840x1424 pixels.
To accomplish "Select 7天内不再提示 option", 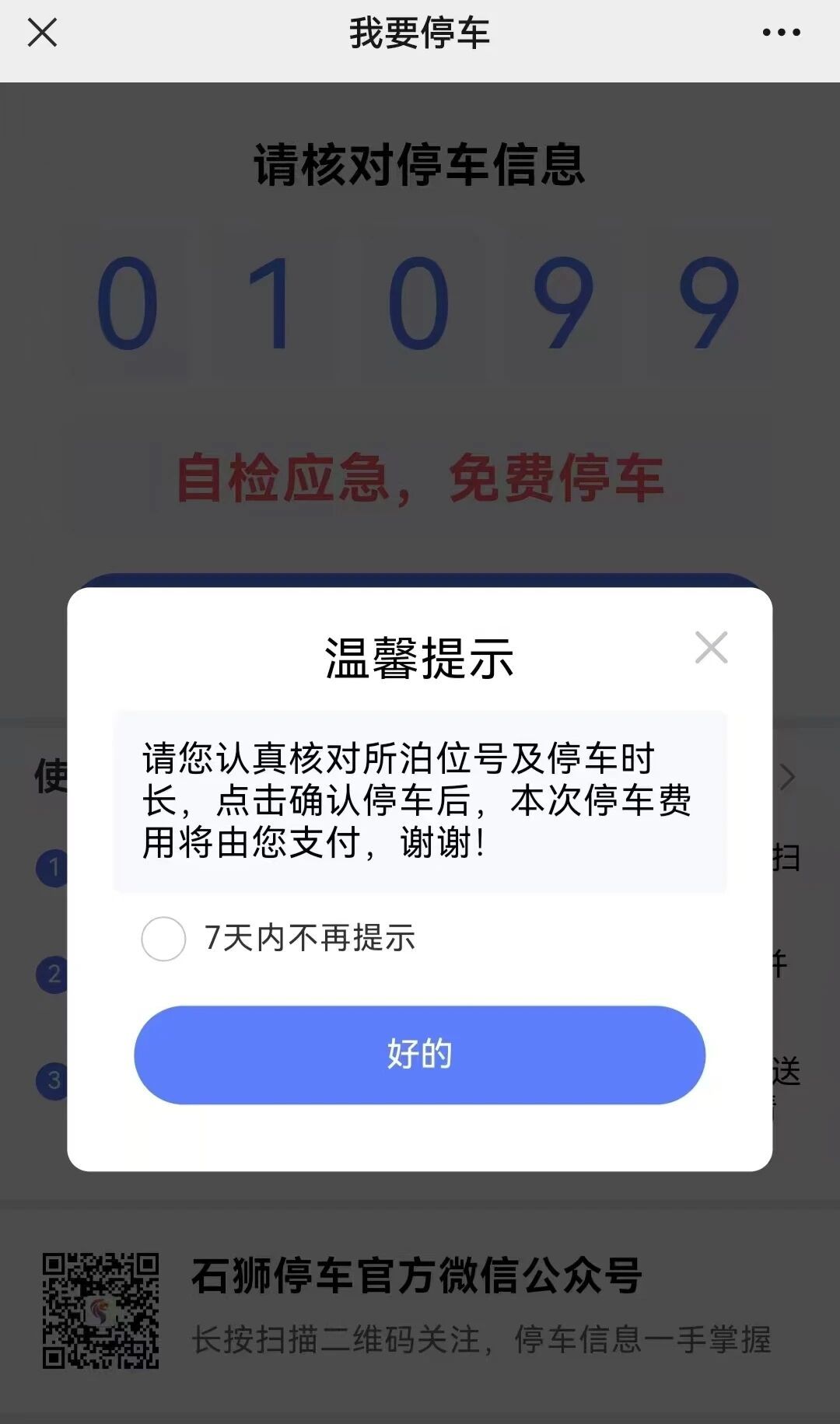I will pos(163,939).
